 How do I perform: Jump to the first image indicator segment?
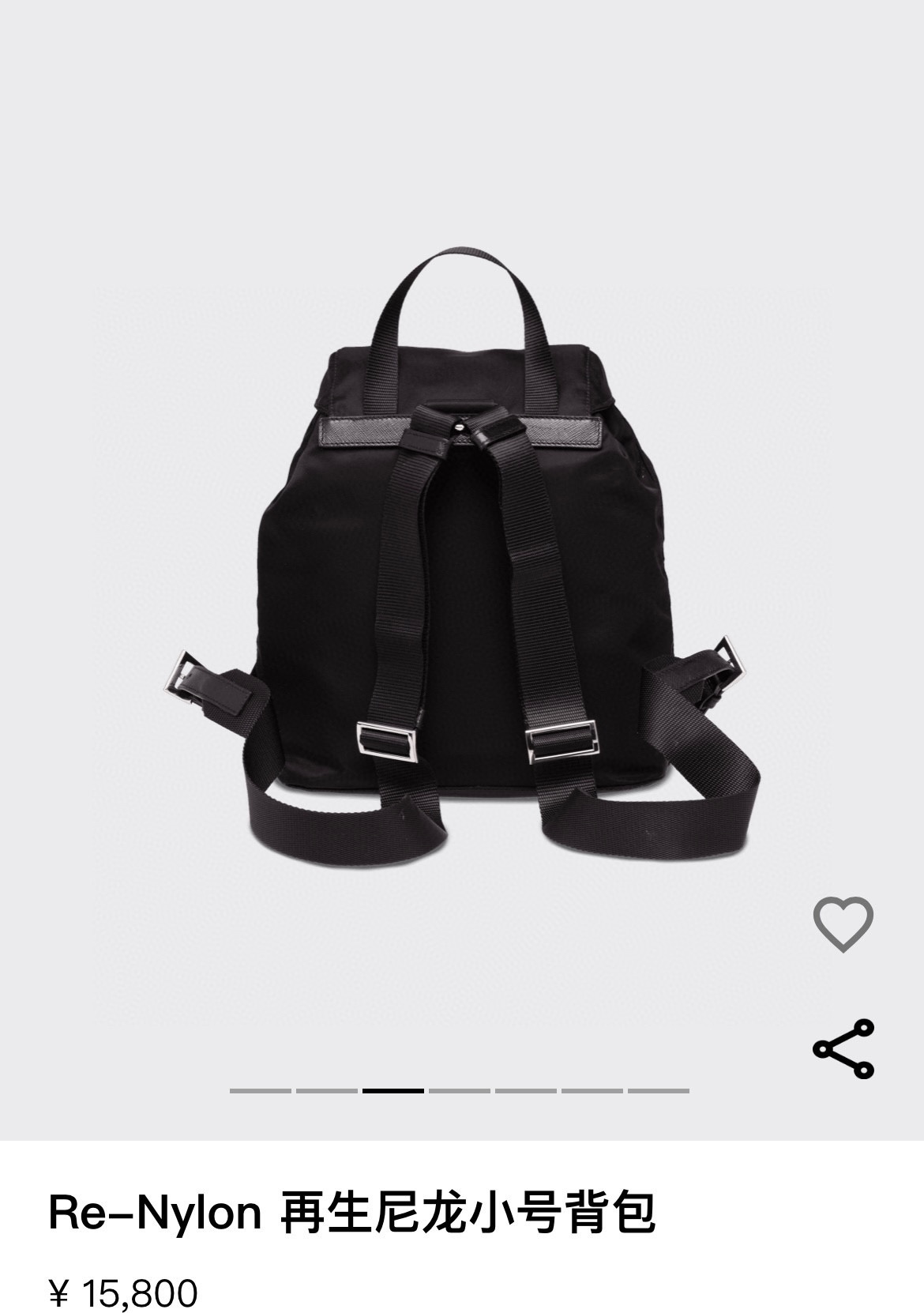point(261,1091)
